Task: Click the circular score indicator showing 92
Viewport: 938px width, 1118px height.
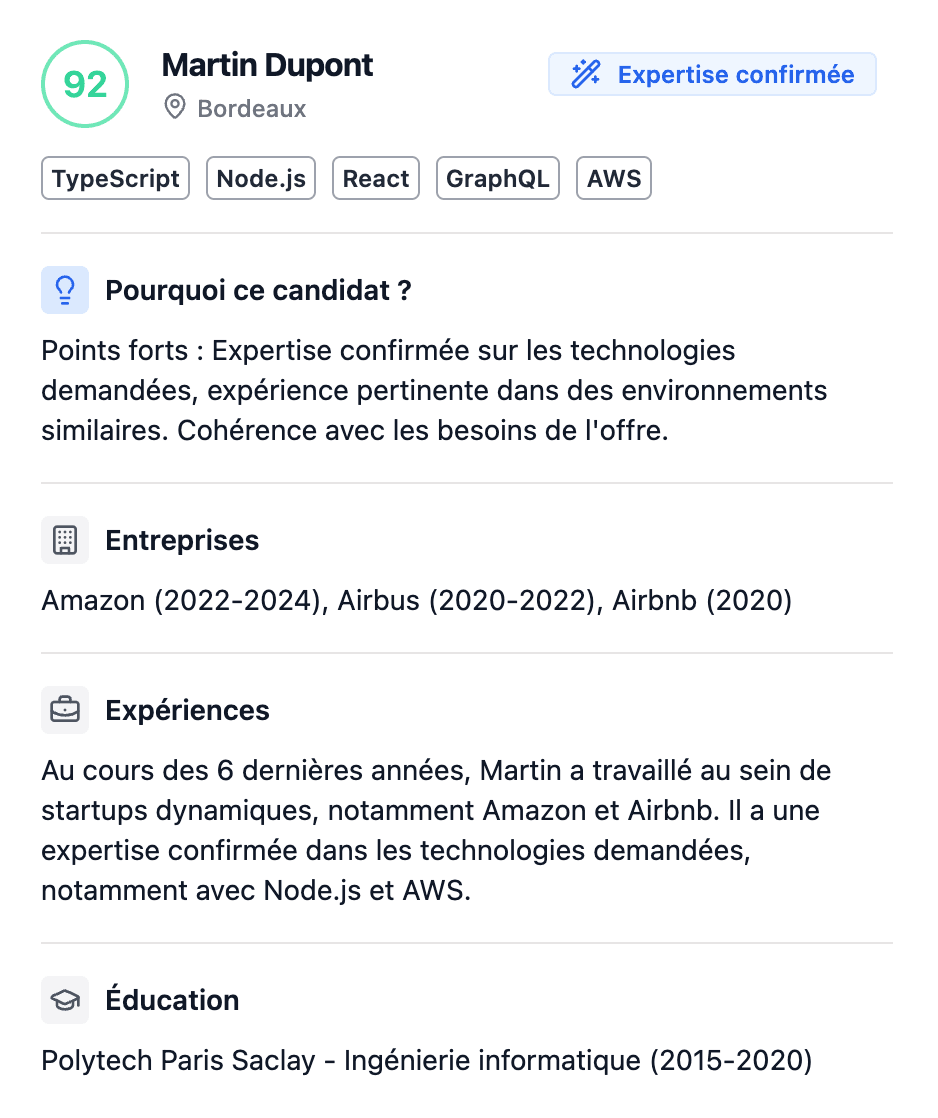Action: (x=85, y=84)
